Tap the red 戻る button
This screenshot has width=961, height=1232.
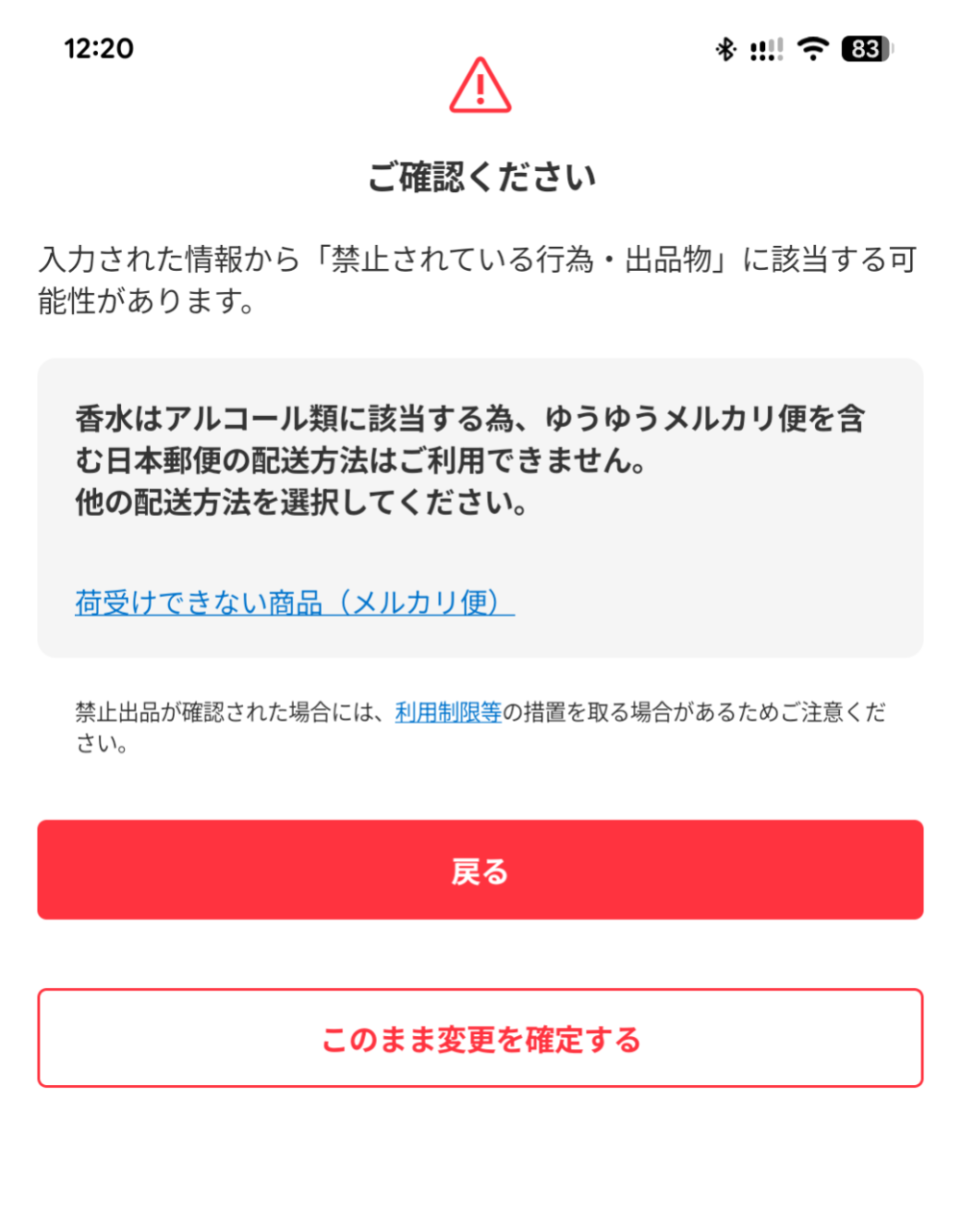[x=480, y=870]
